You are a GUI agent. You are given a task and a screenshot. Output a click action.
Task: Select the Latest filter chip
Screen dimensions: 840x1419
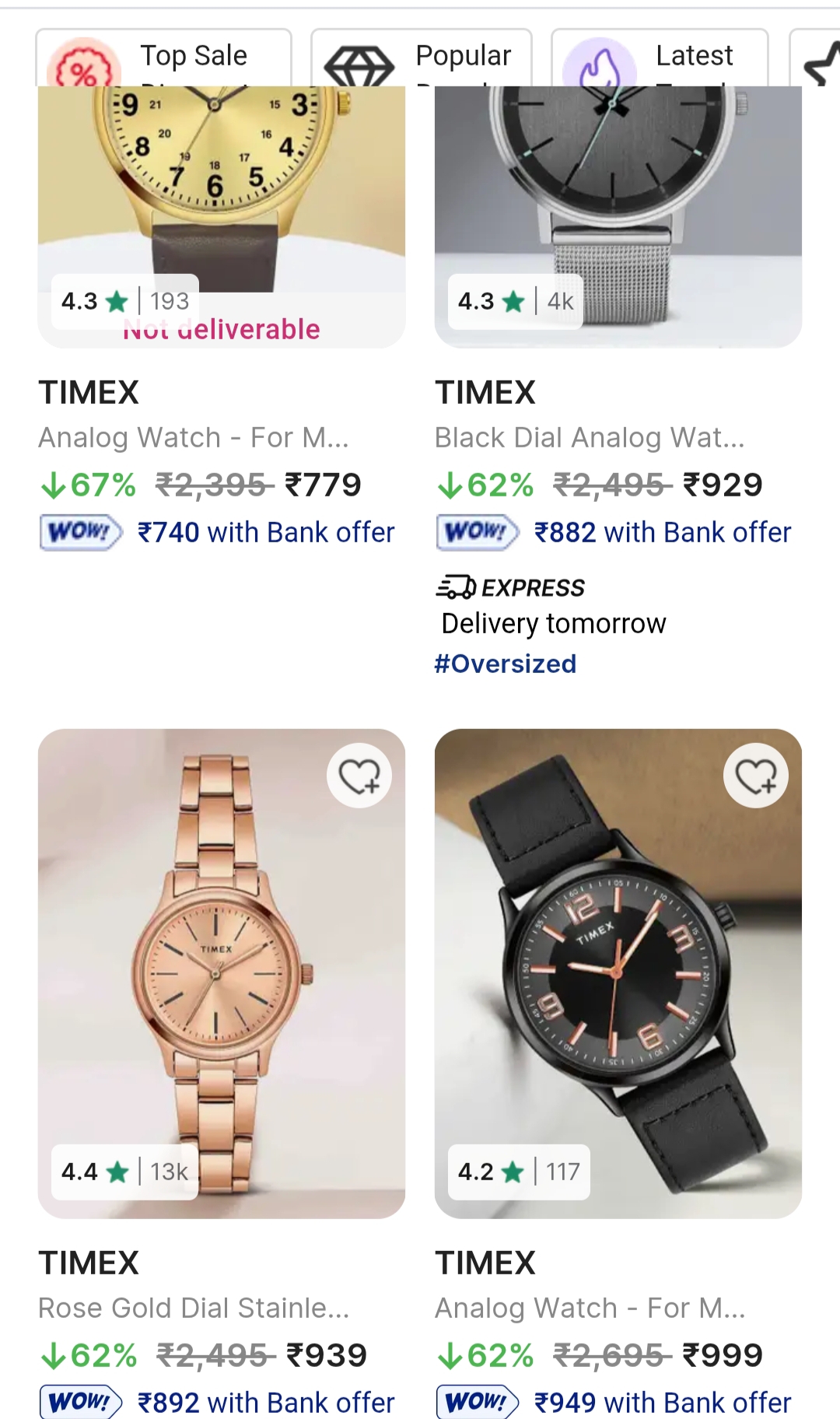tap(660, 58)
